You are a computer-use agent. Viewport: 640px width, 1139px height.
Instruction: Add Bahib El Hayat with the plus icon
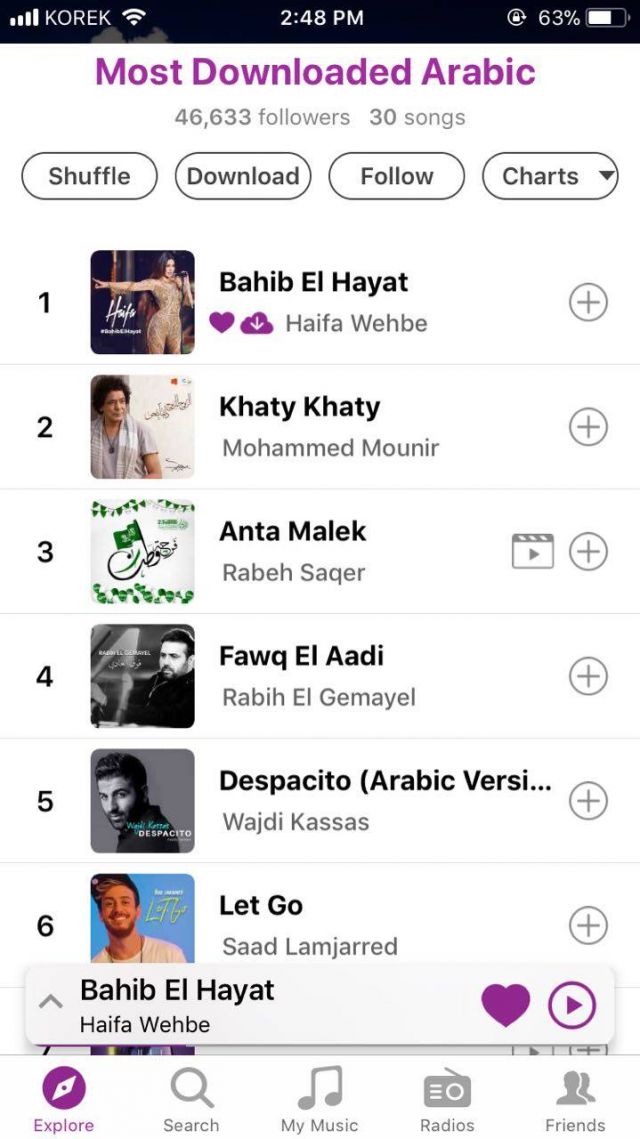click(x=588, y=302)
